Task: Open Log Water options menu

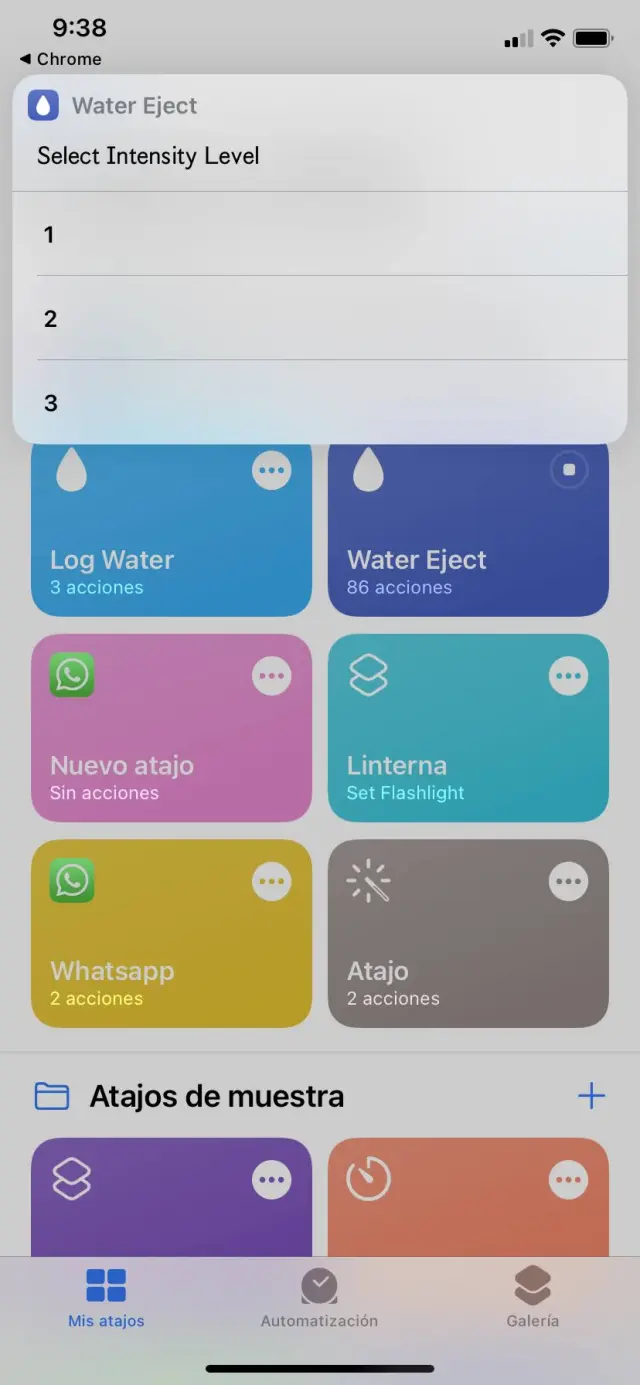Action: 272,470
